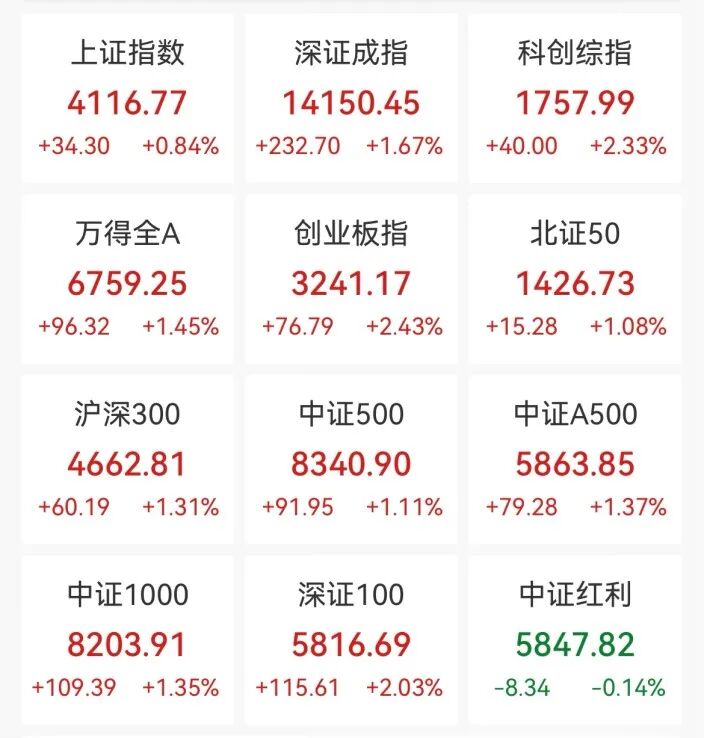Viewport: 704px width, 738px height.
Task: Open the 深证100 index card
Action: coord(351,640)
